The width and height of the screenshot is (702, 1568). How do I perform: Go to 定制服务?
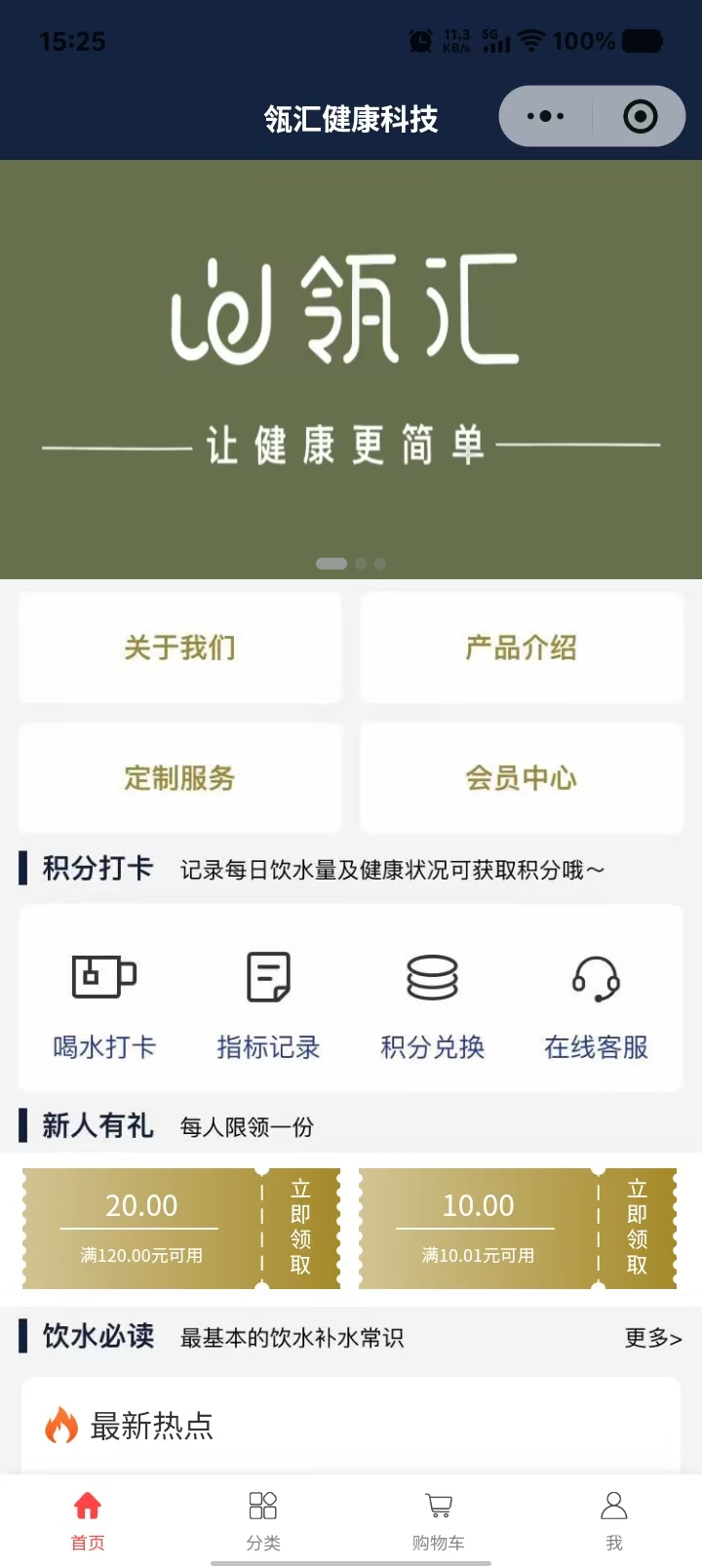(180, 778)
